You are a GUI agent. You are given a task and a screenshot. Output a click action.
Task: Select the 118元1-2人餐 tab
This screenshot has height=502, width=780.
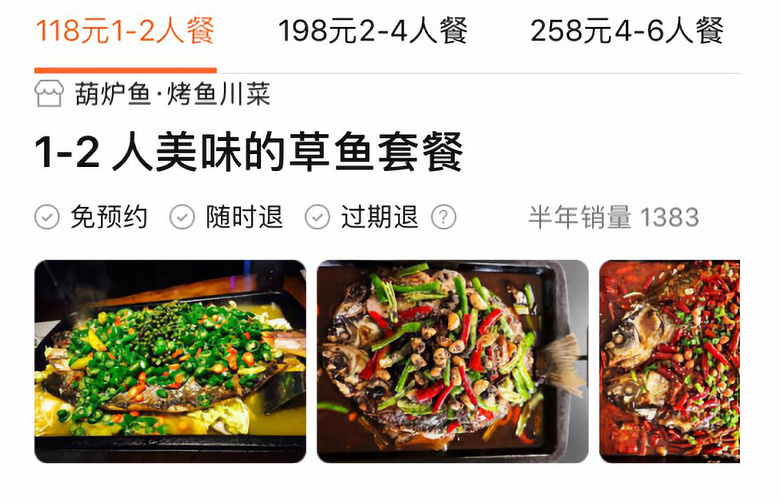point(125,31)
